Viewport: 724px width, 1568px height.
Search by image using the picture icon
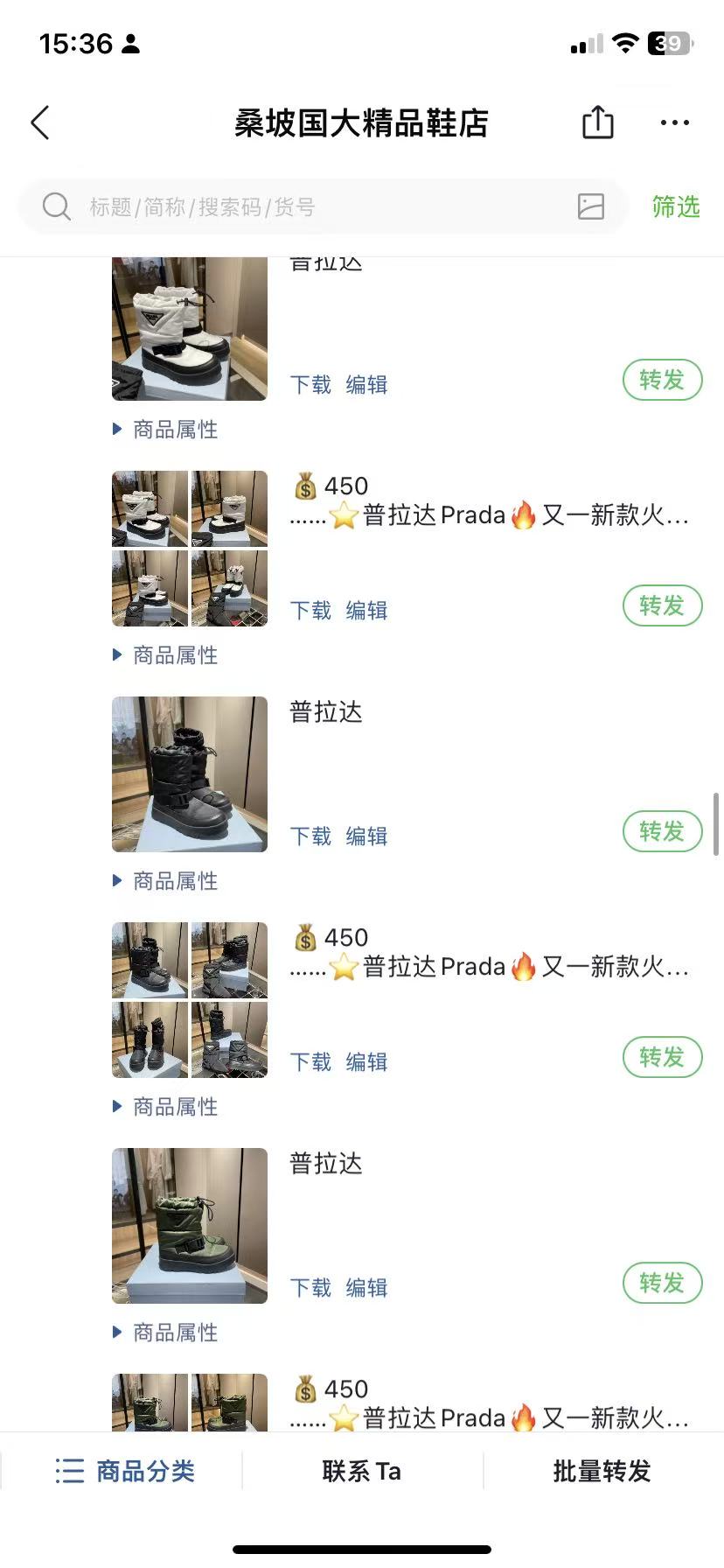pyautogui.click(x=591, y=206)
